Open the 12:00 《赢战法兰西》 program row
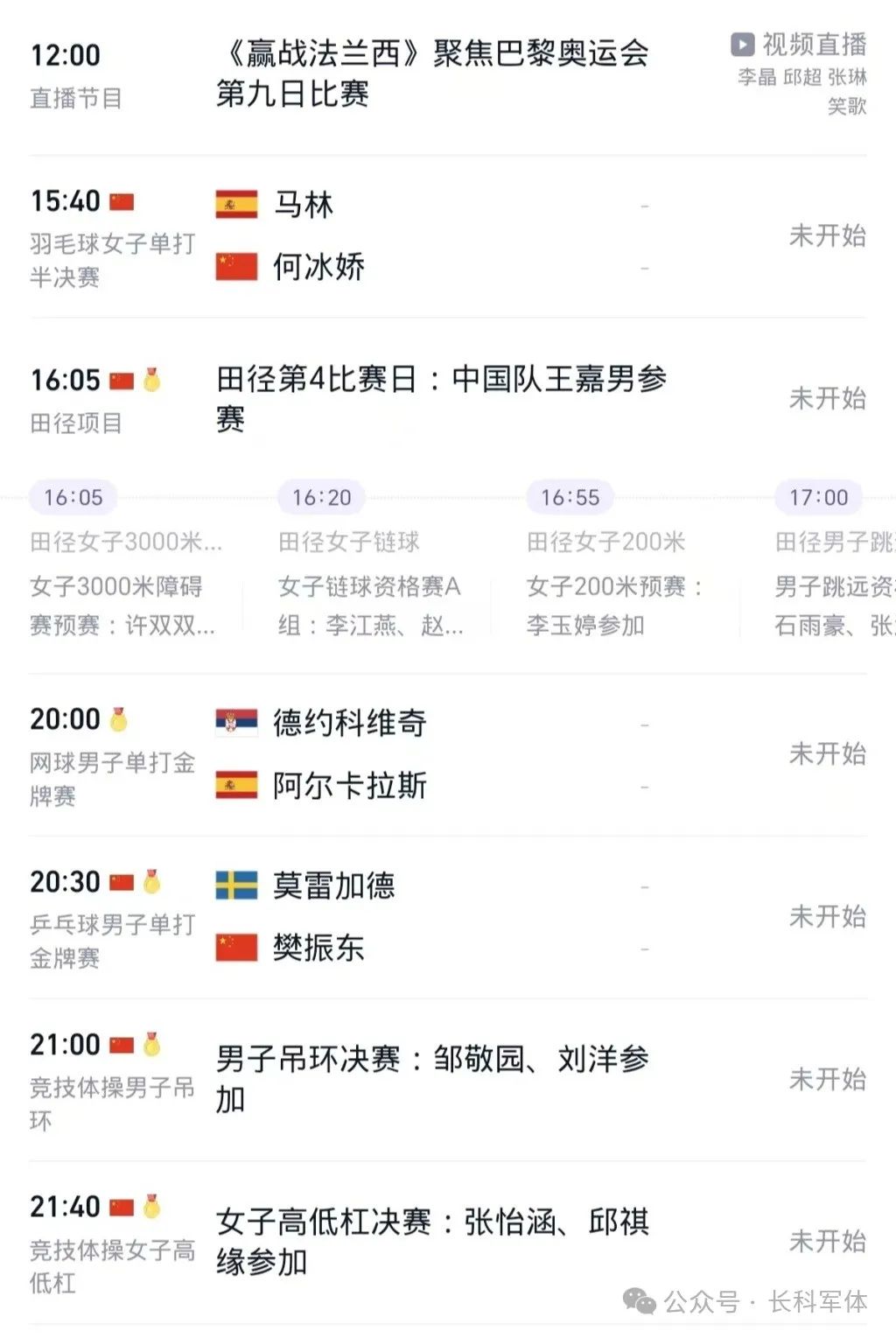Screen dimensions: 896x1338 [x=432, y=74]
